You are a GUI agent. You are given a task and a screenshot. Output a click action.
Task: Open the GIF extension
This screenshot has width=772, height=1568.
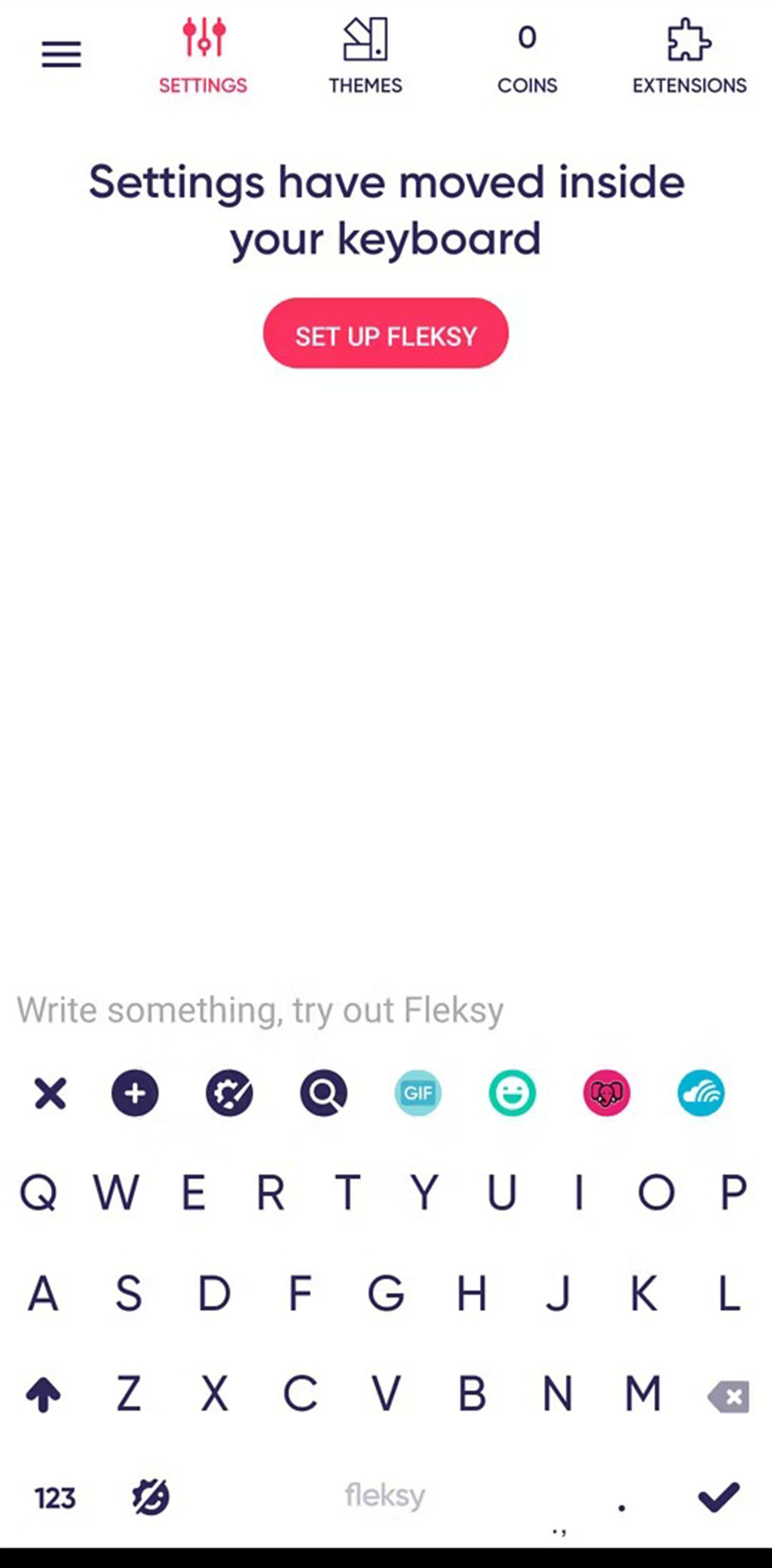tap(418, 1093)
